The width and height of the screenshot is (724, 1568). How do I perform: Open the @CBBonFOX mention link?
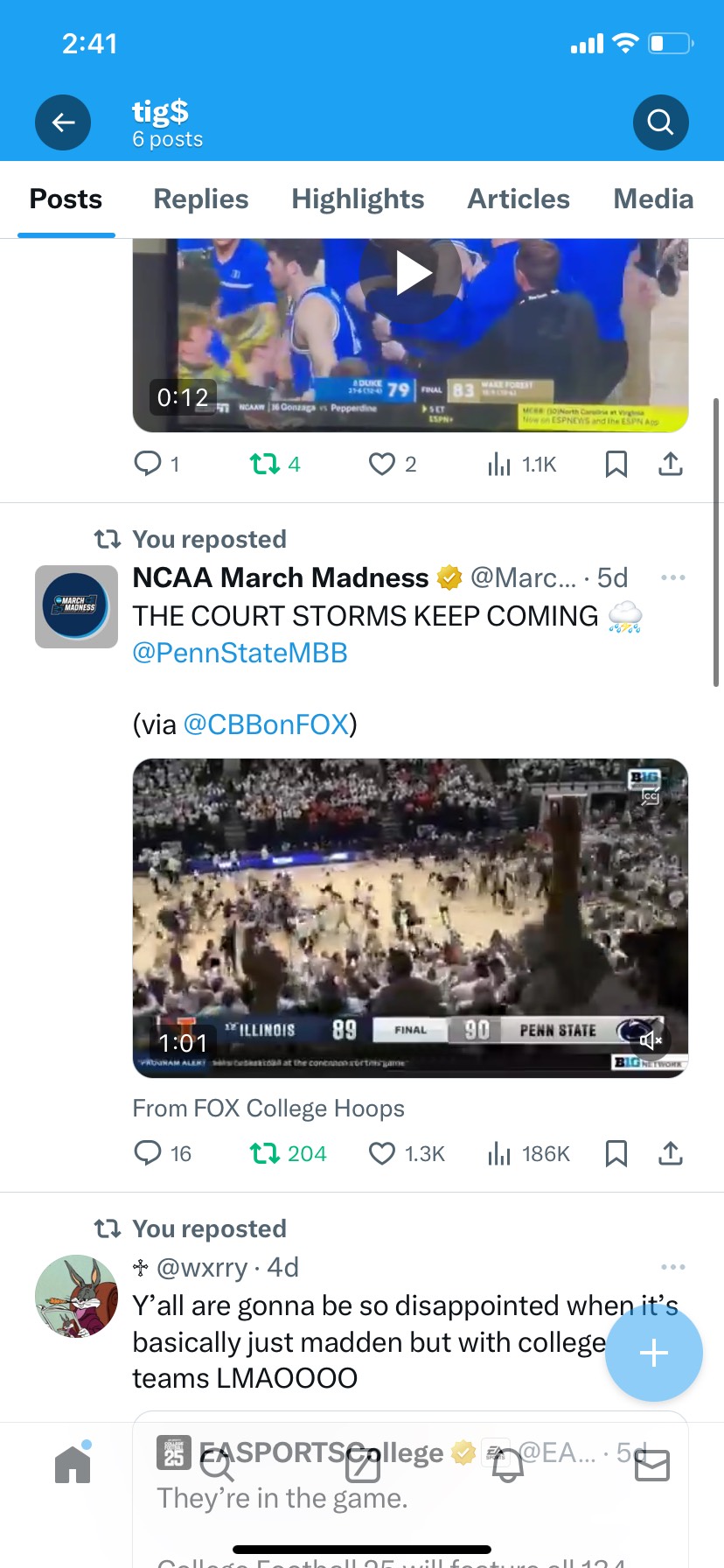[x=266, y=724]
